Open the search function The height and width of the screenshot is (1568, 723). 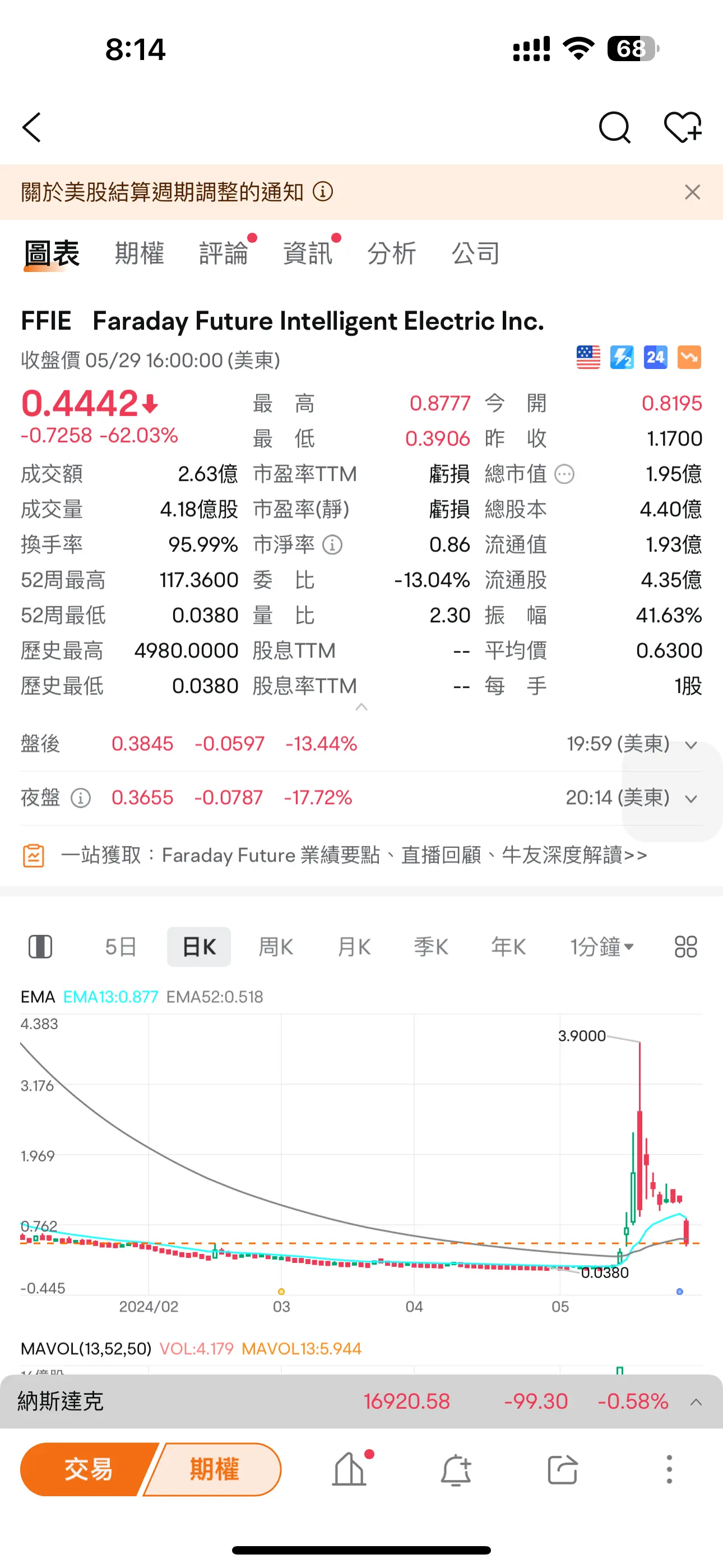(x=615, y=128)
